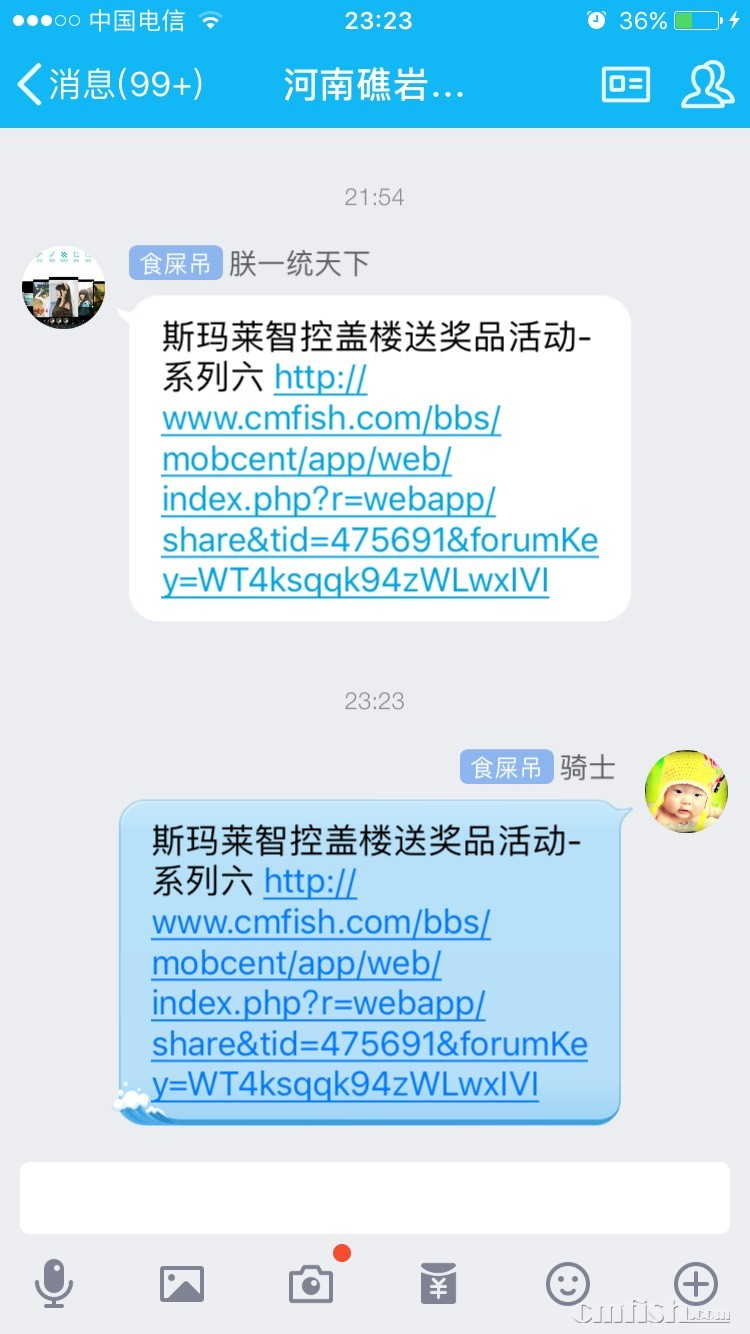
Task: Open the group card icon in the header
Action: (x=626, y=85)
